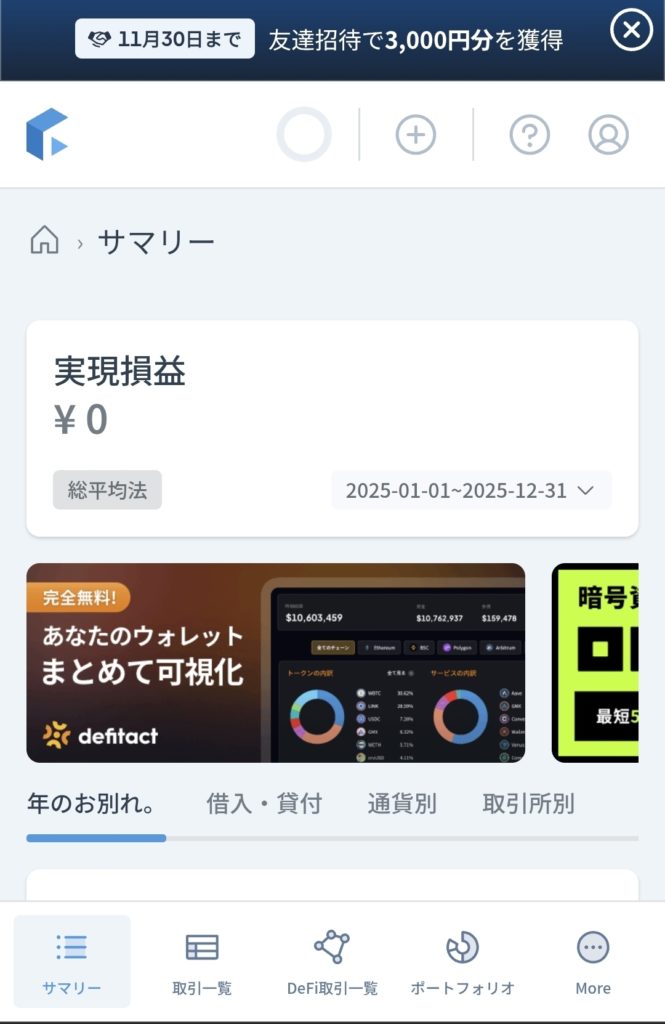665x1024 pixels.
Task: Open the defitact wallet visualization banner
Action: 275,662
